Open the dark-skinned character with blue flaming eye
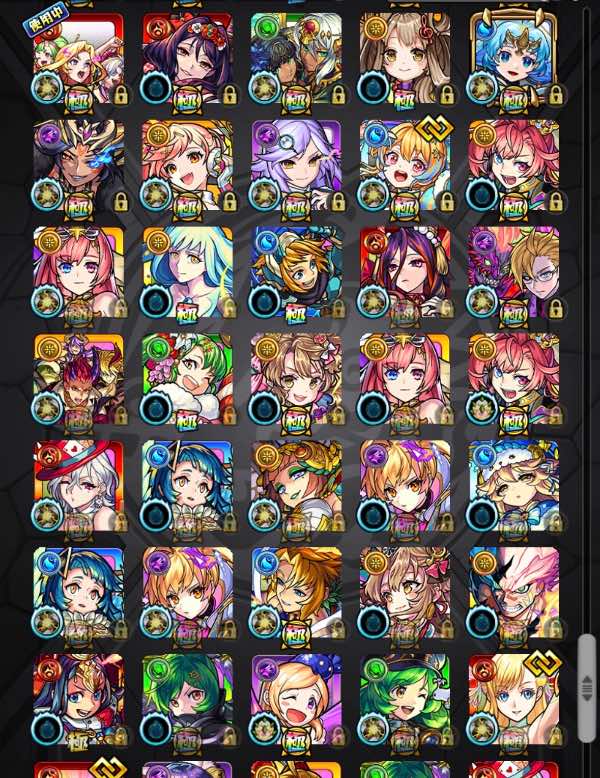600x778 pixels. coord(78,166)
